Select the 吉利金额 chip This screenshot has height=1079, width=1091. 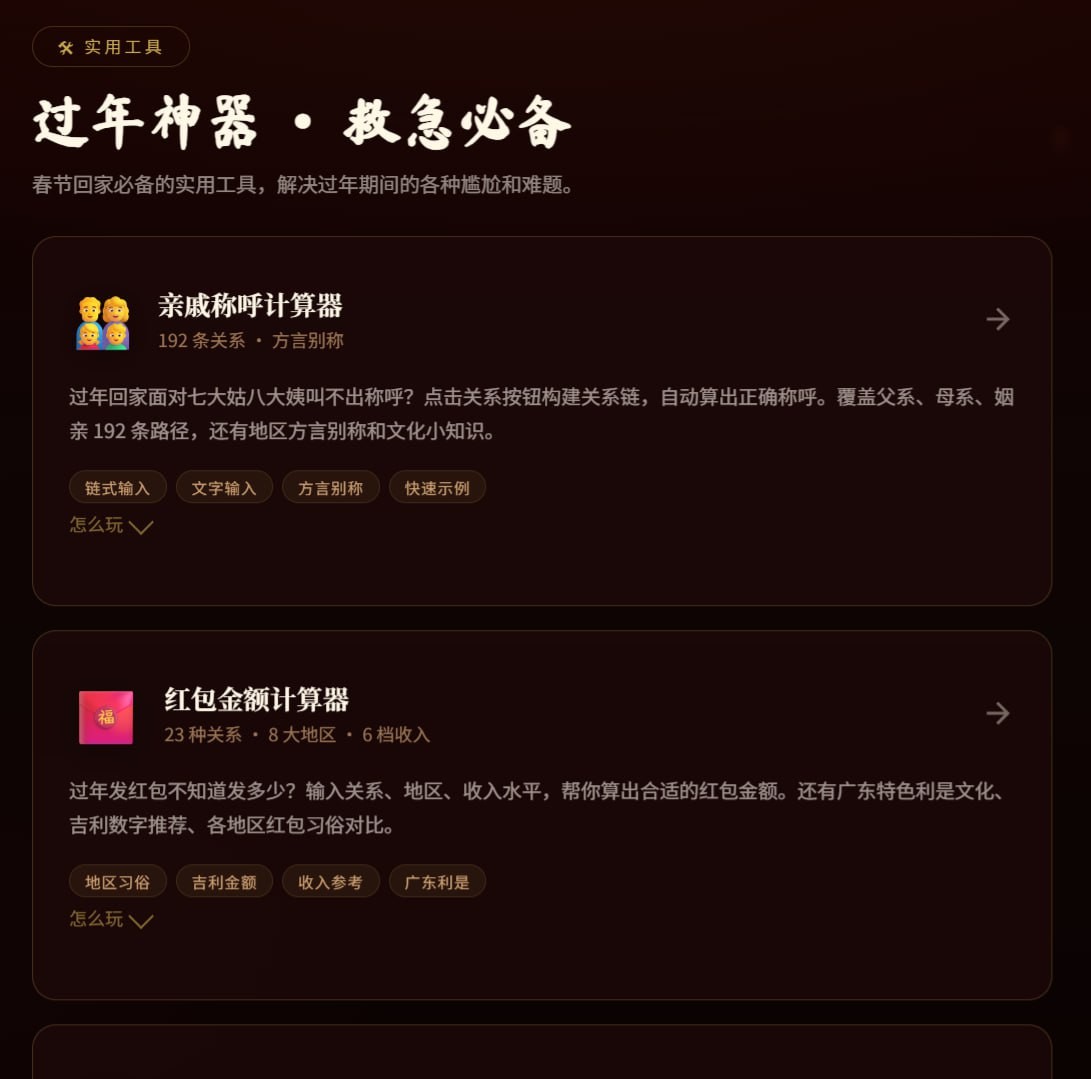(224, 882)
